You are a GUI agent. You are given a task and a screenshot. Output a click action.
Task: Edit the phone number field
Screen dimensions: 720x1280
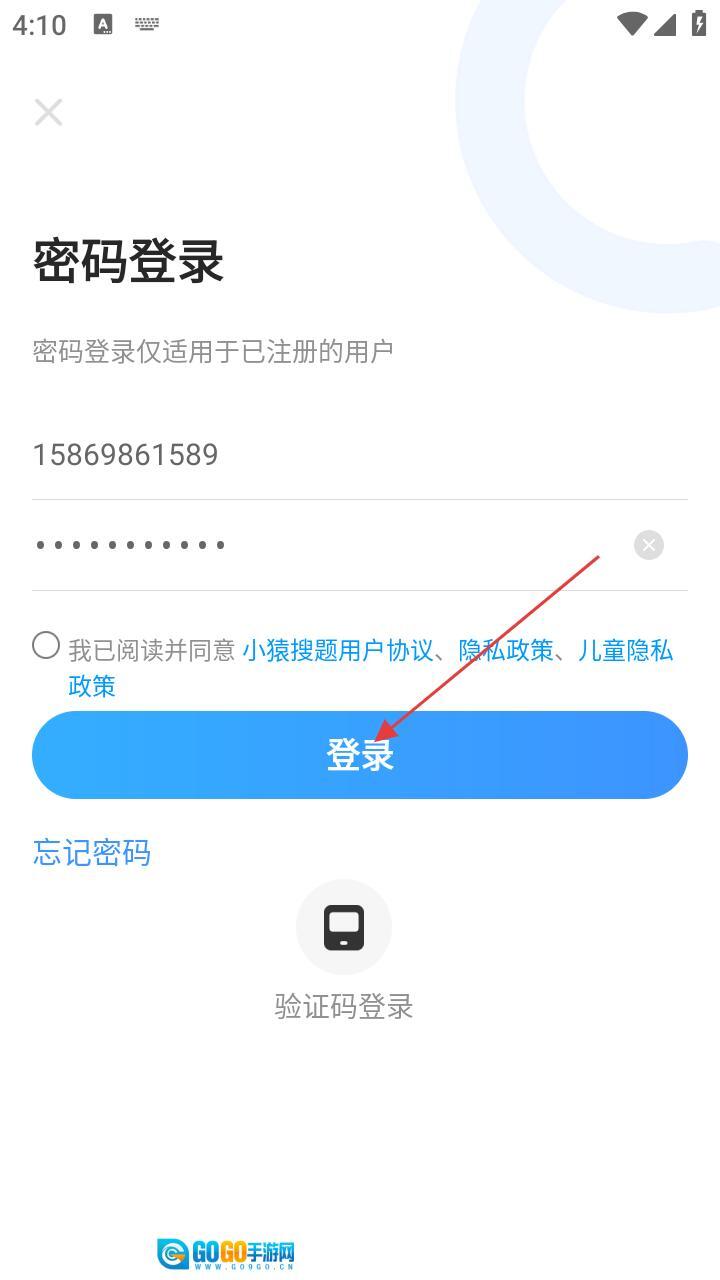300,455
